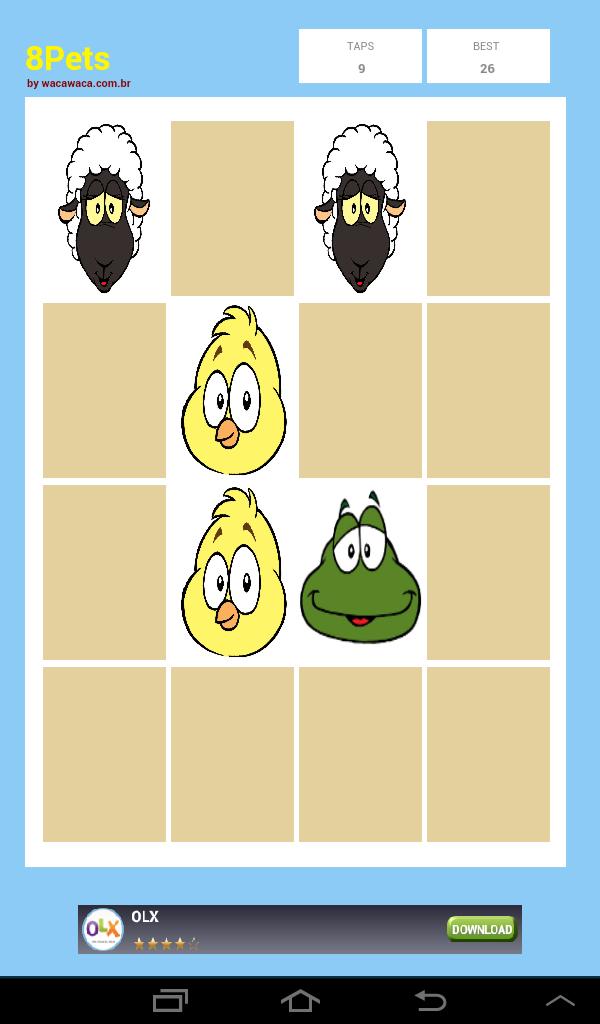Go back with the system back button
The image size is (600, 1024).
pos(430,1000)
